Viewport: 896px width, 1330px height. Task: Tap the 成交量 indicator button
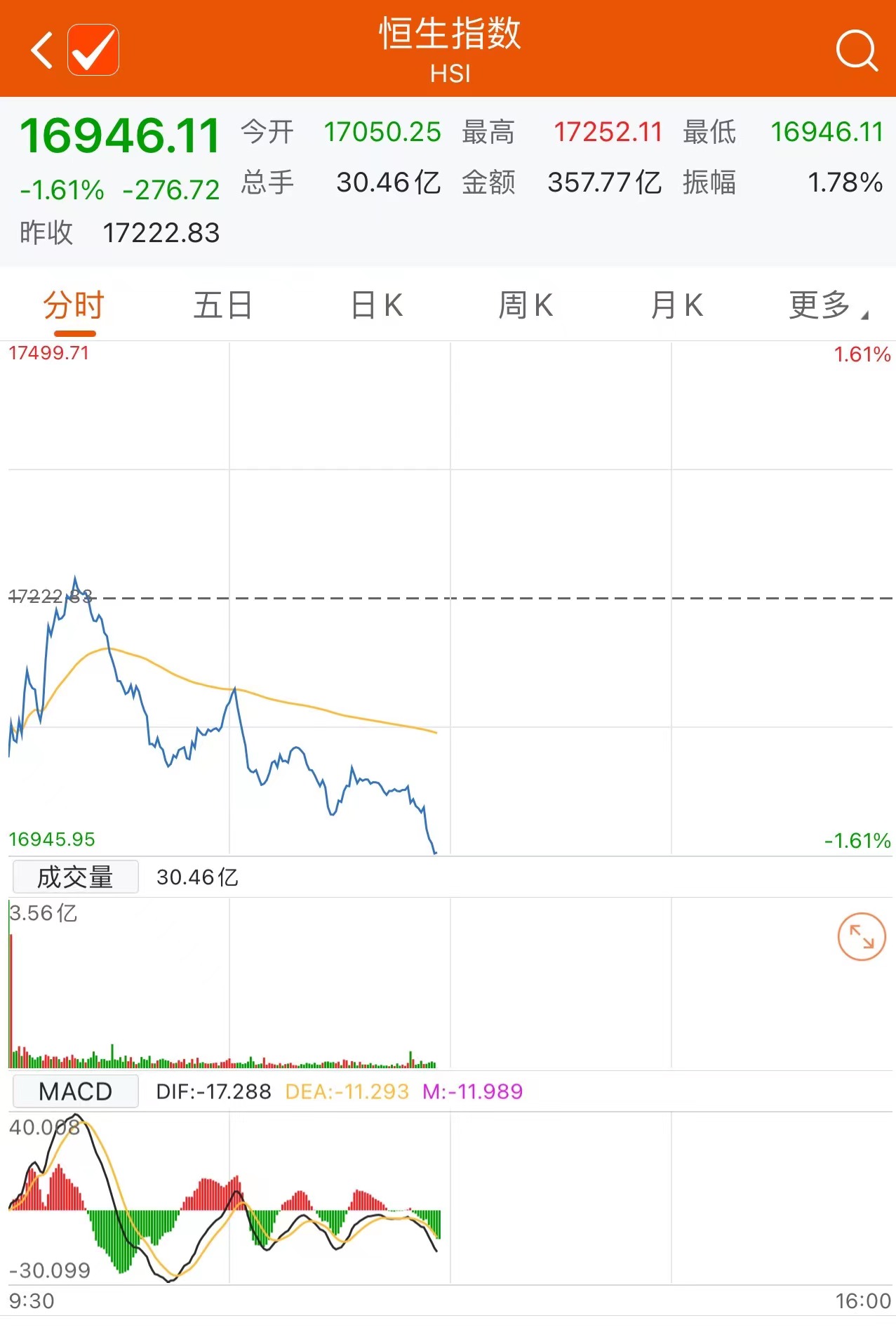[x=76, y=877]
